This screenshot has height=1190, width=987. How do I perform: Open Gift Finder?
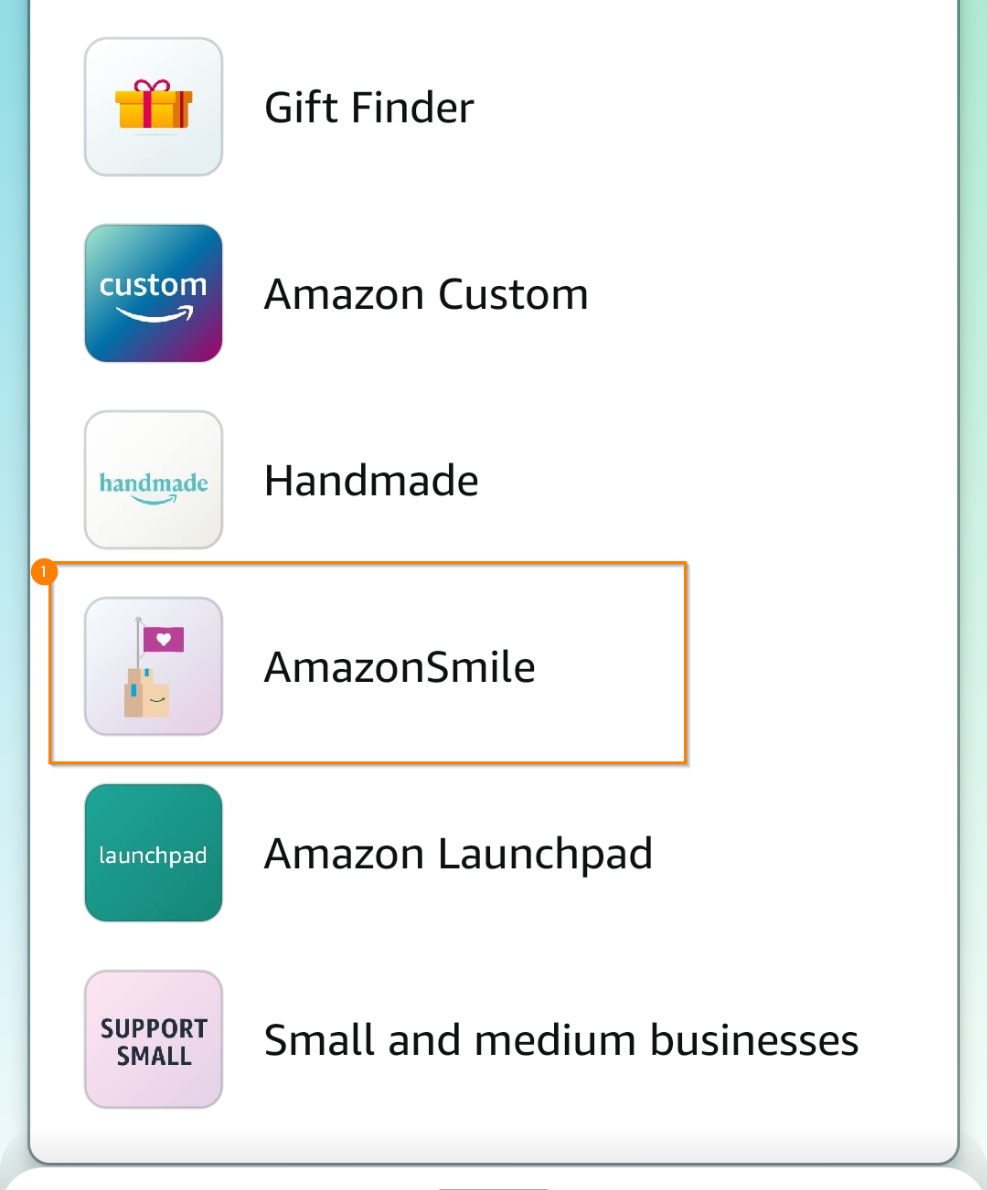368,107
